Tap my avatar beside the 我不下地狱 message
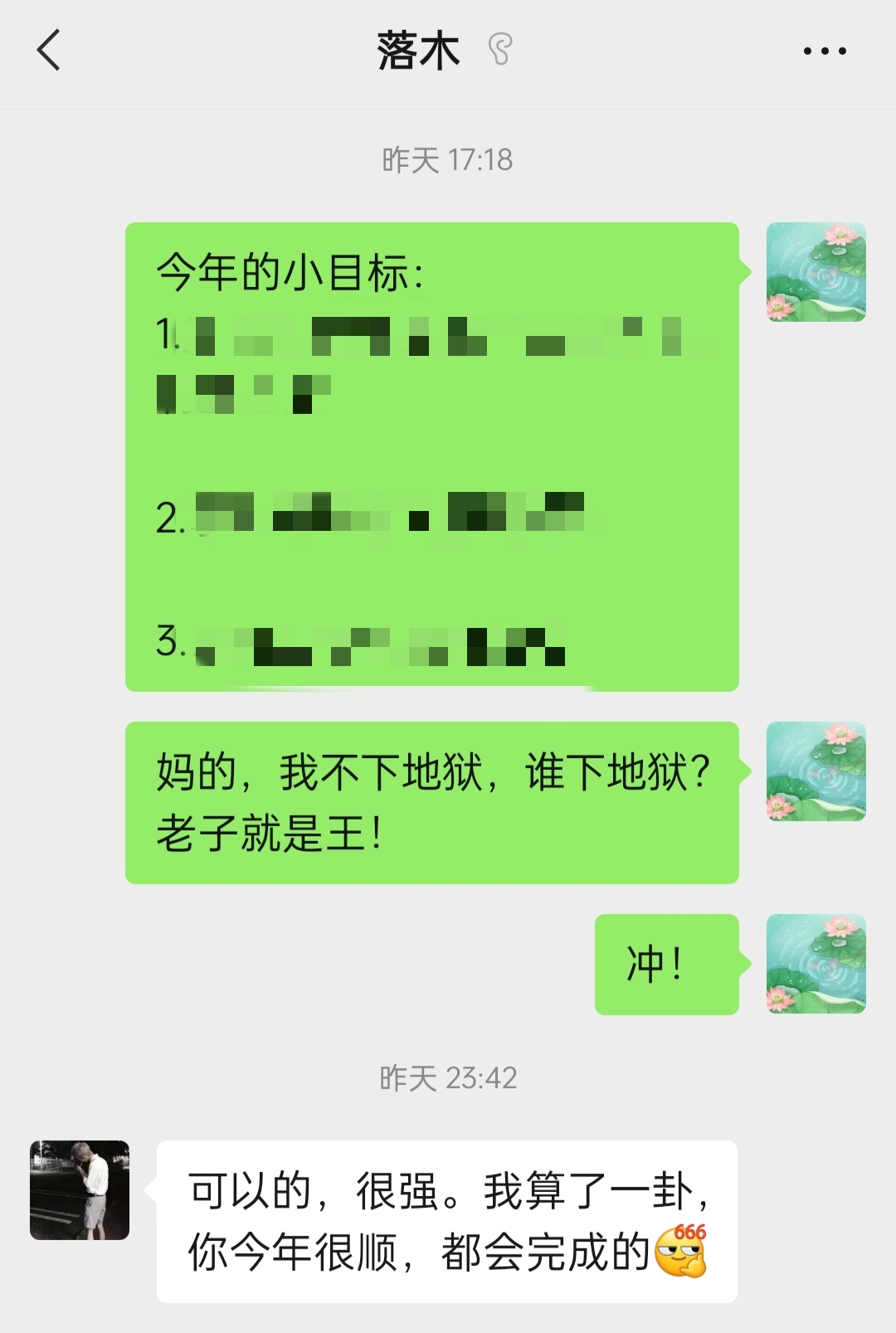The height and width of the screenshot is (1333, 896). click(x=816, y=771)
